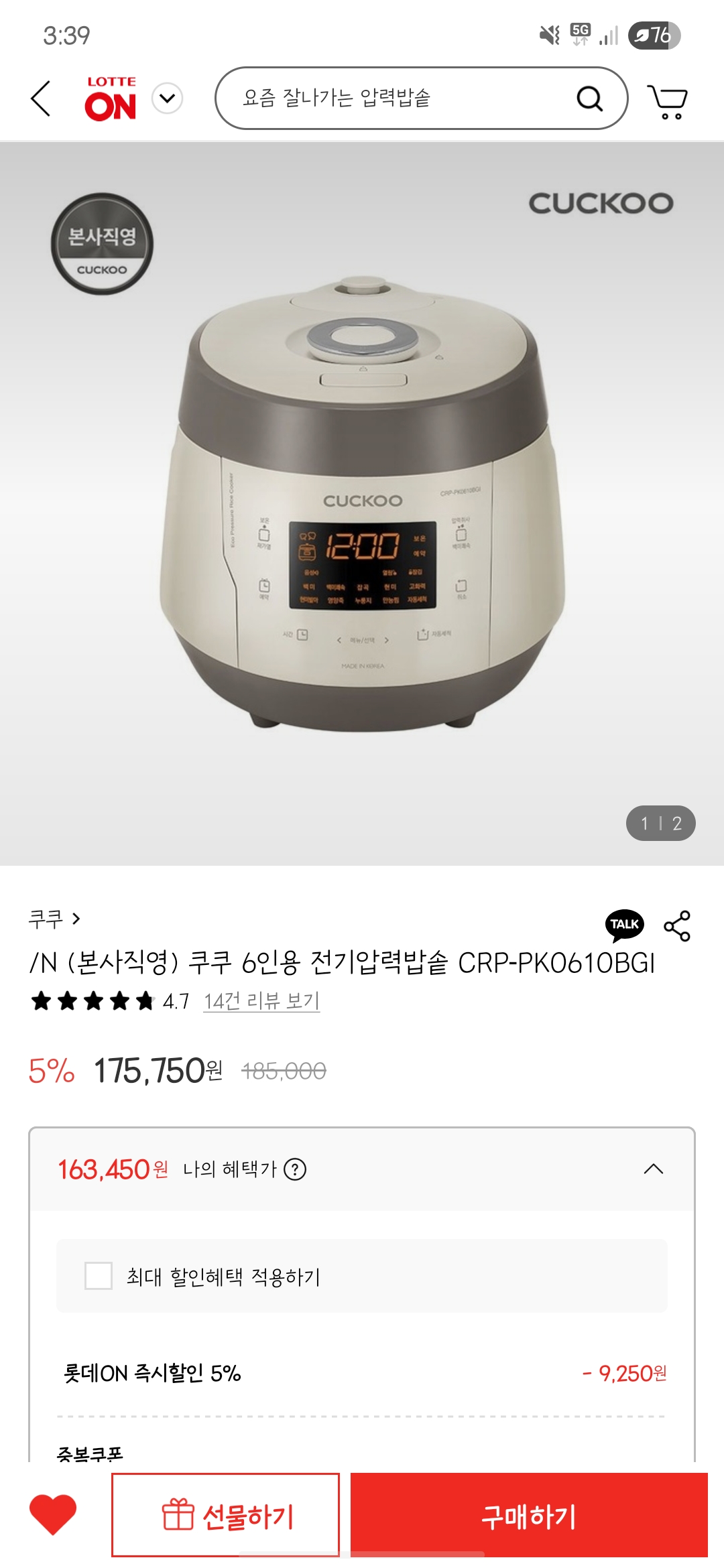Open the 쿠쿠 brand link

54,919
